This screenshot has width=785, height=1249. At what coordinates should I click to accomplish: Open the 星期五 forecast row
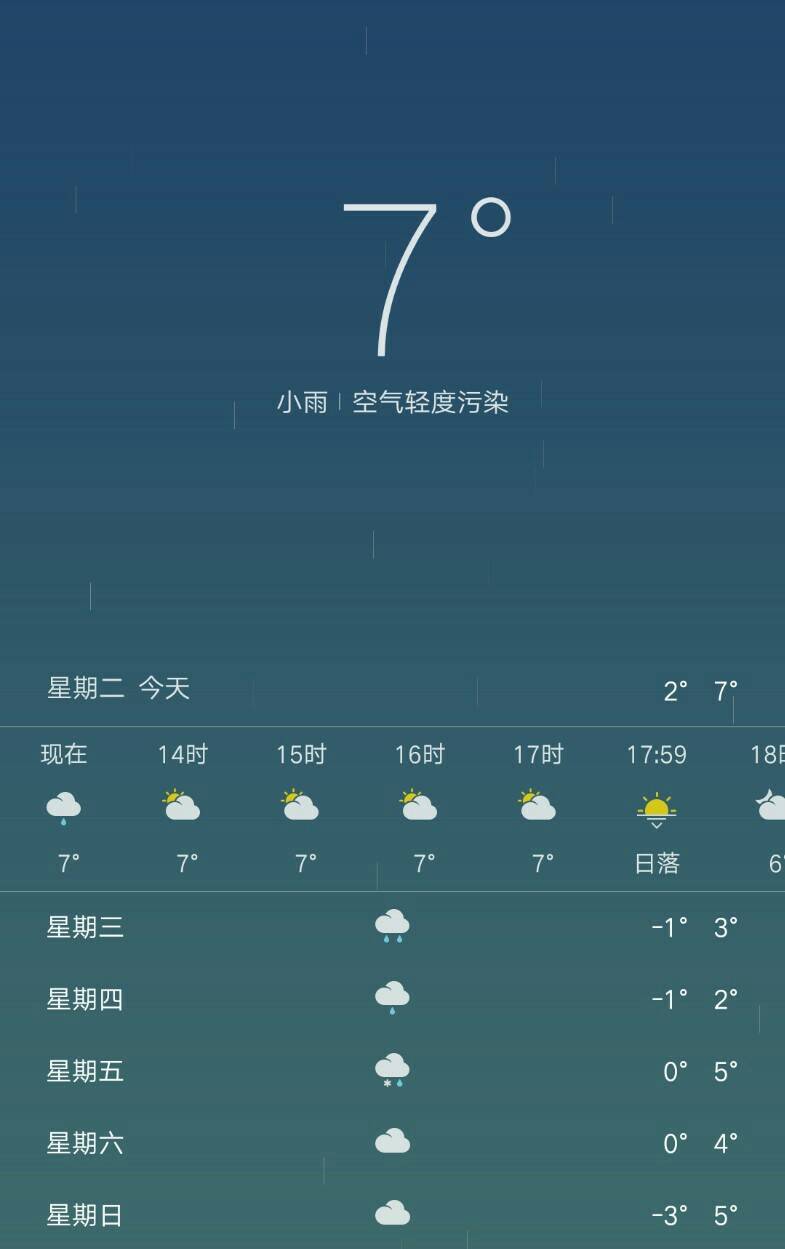[392, 1071]
